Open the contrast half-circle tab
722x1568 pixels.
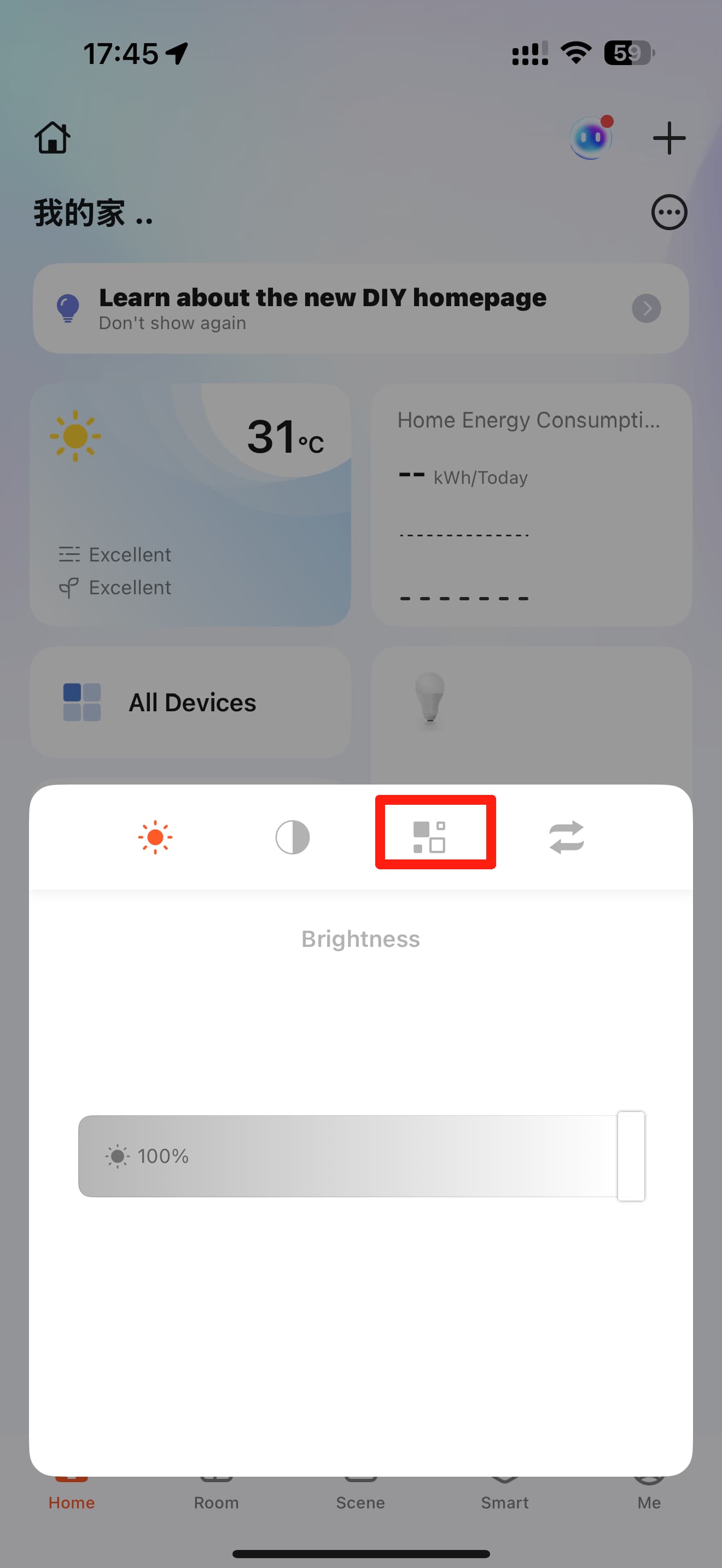point(293,837)
